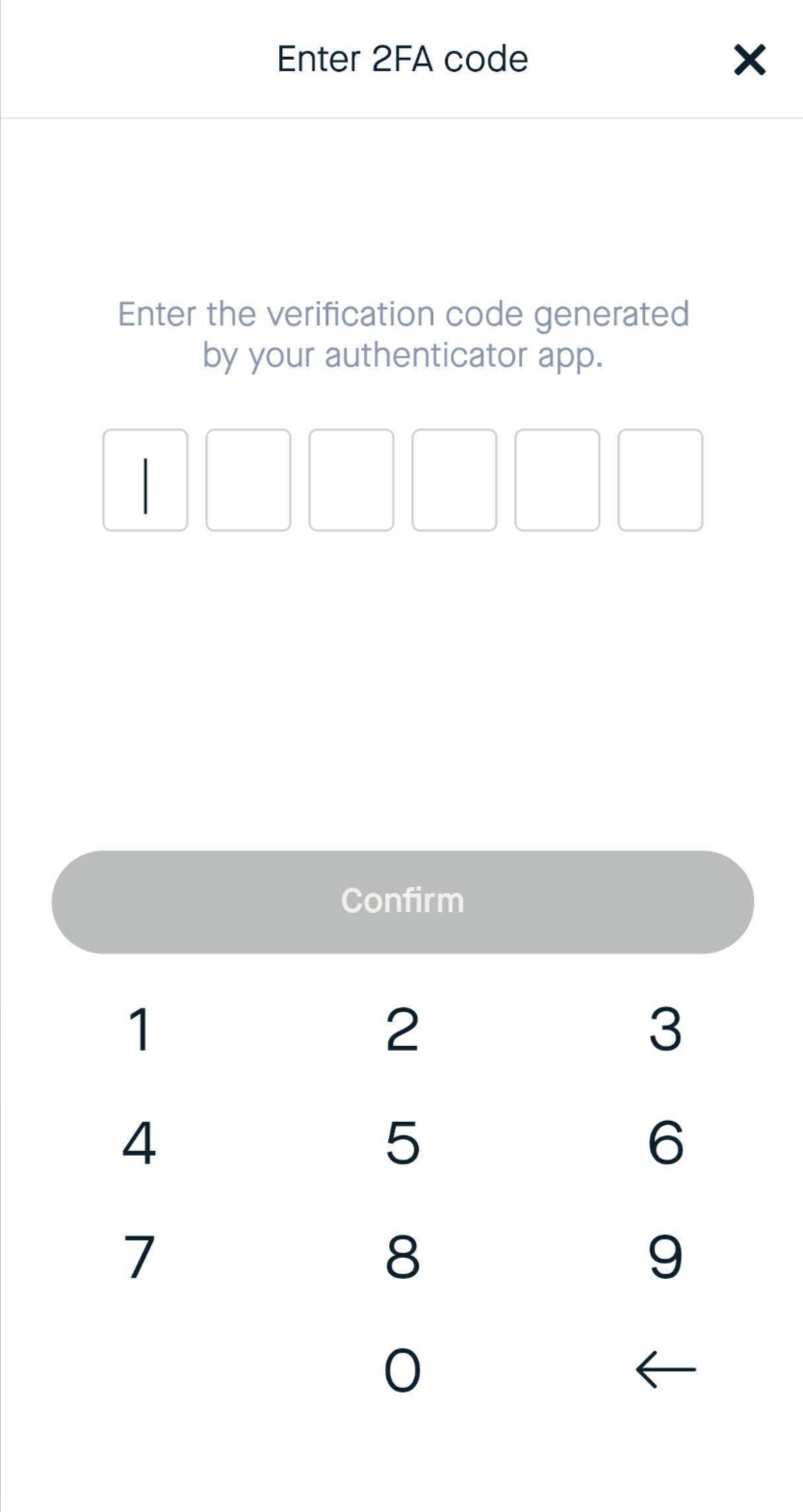Select the second verification code box
The height and width of the screenshot is (1512, 803).
247,480
